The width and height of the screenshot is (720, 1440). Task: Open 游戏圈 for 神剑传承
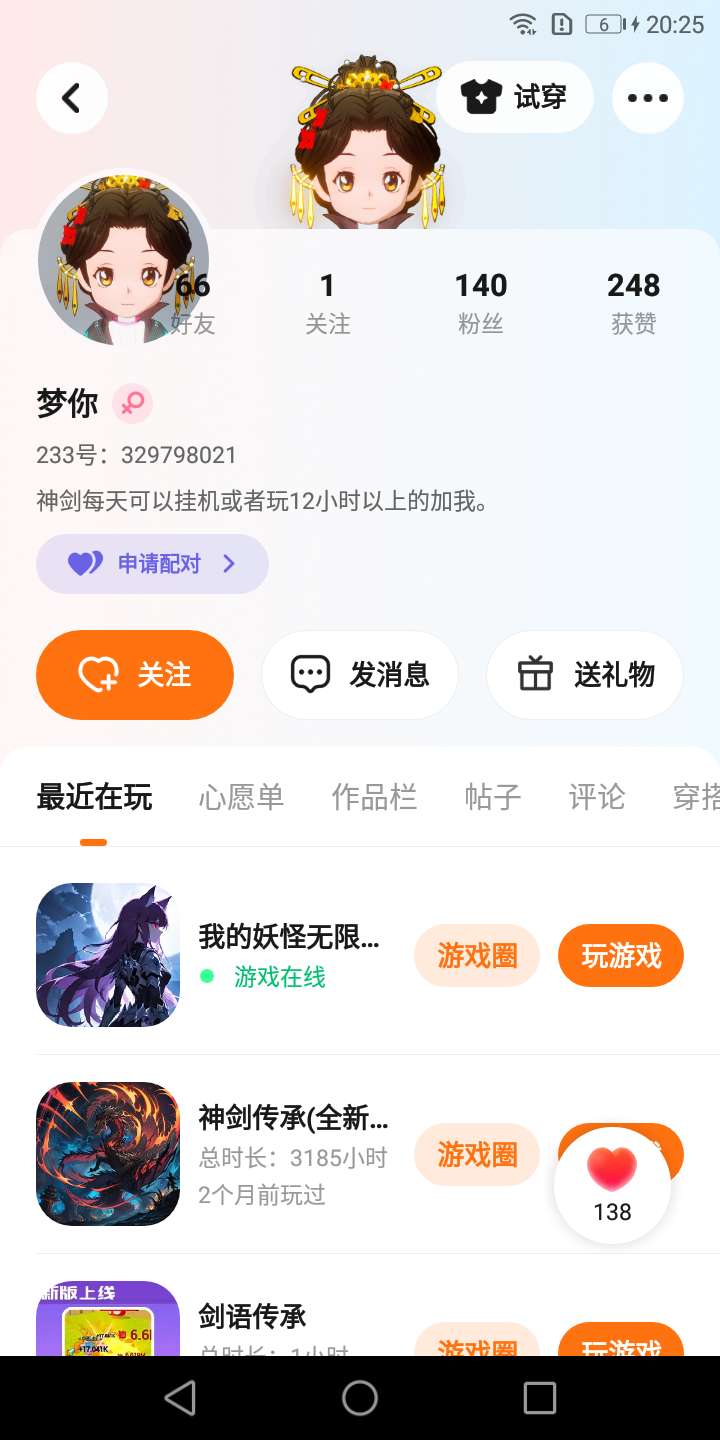coord(477,1155)
